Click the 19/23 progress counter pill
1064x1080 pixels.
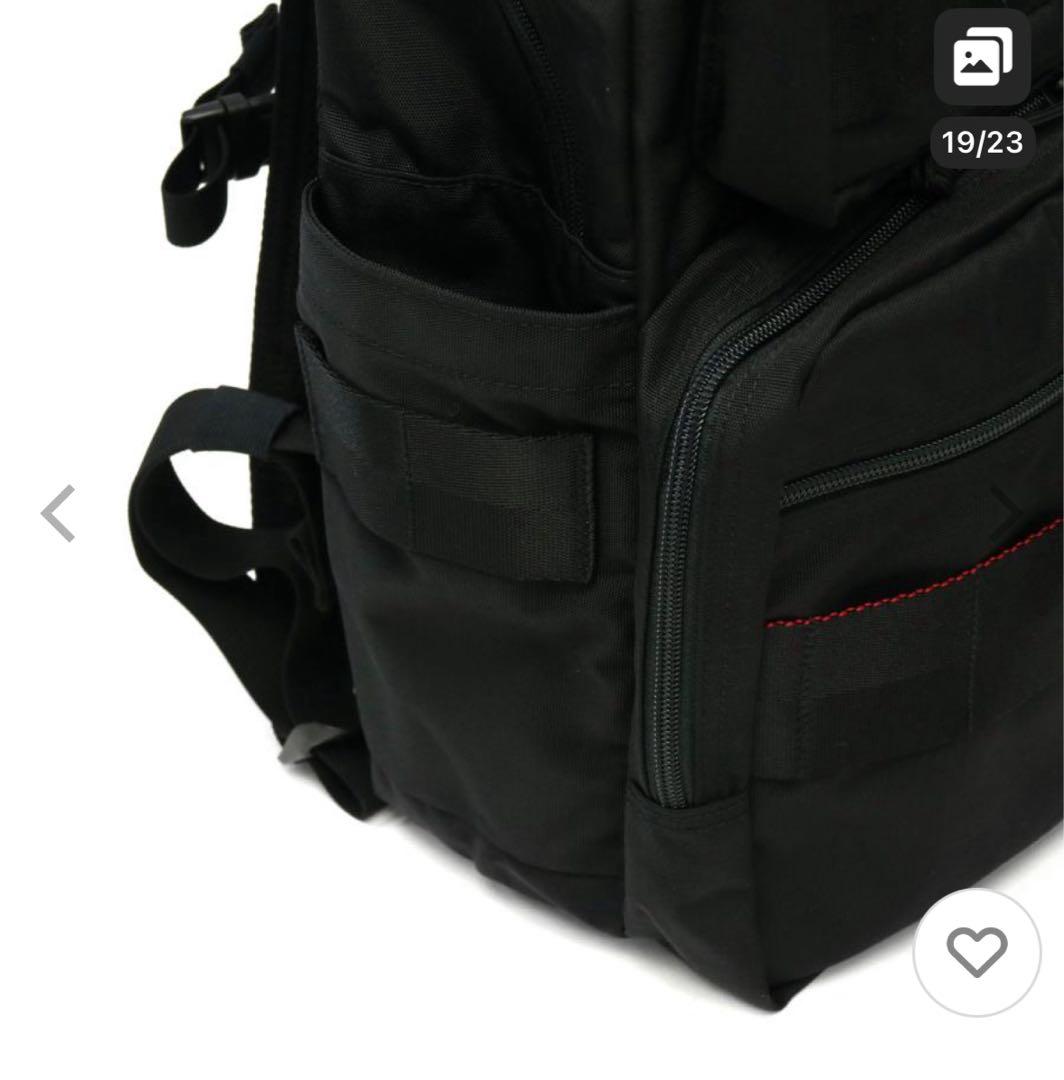[982, 141]
